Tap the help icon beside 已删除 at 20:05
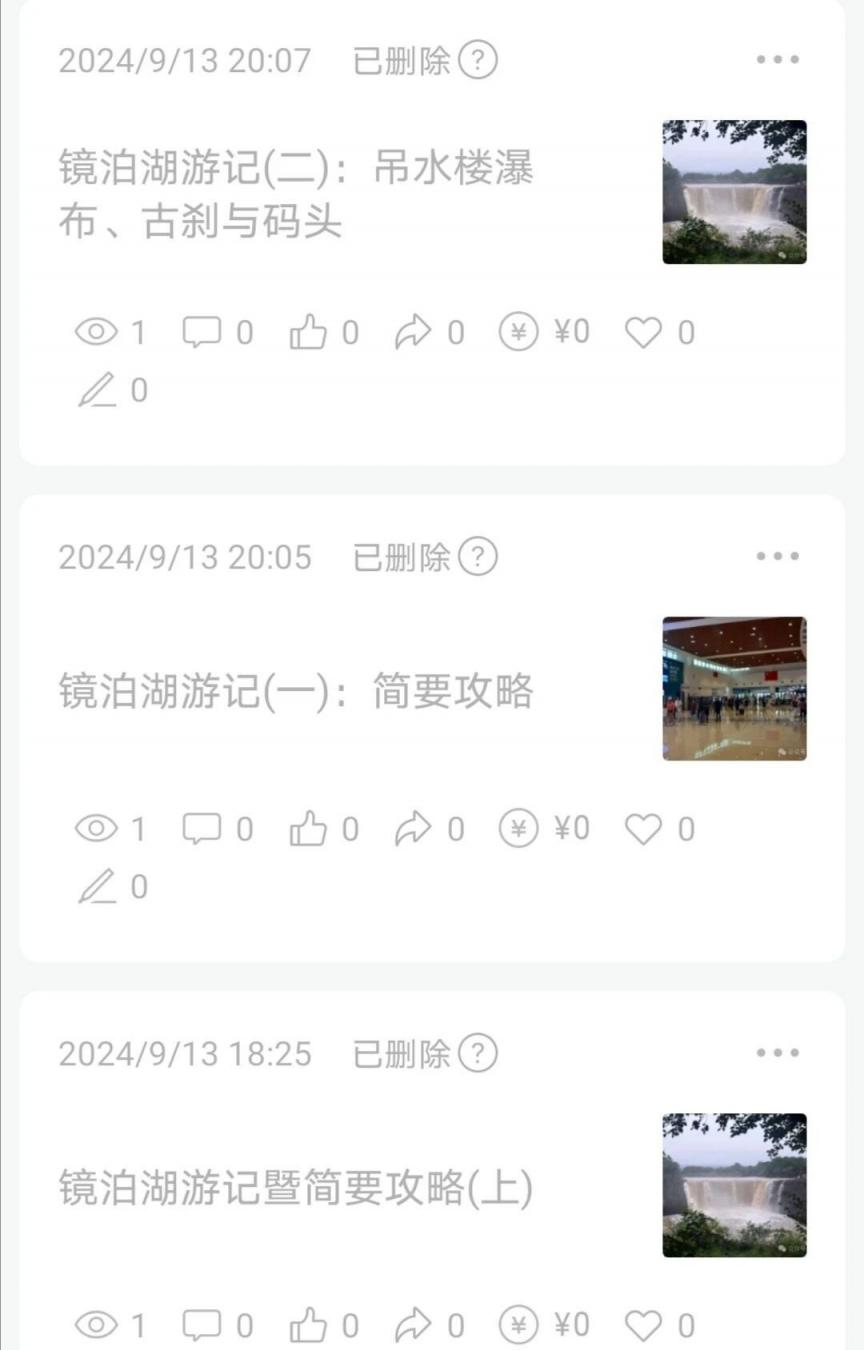Viewport: 864px width, 1350px height. pyautogui.click(x=477, y=556)
